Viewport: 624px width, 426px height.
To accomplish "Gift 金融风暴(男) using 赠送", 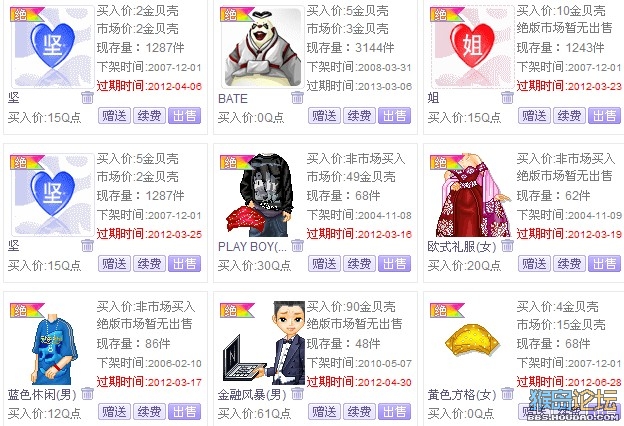I will pyautogui.click(x=324, y=412).
